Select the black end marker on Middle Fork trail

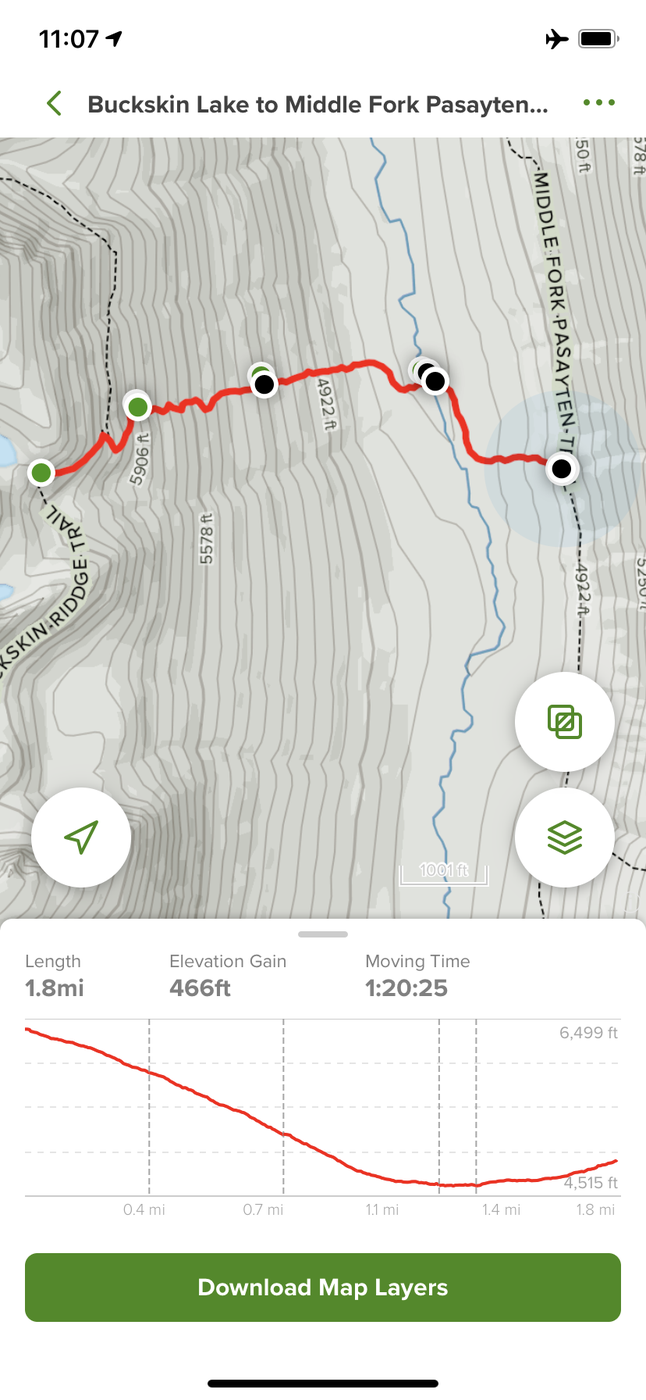[562, 468]
